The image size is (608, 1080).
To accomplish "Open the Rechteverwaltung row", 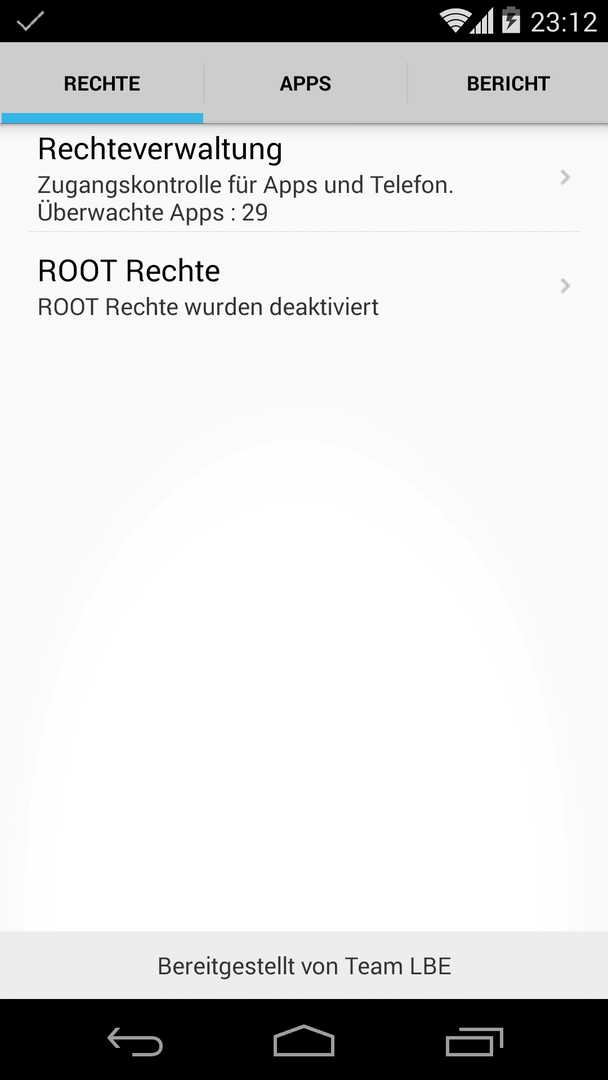I will pos(304,178).
